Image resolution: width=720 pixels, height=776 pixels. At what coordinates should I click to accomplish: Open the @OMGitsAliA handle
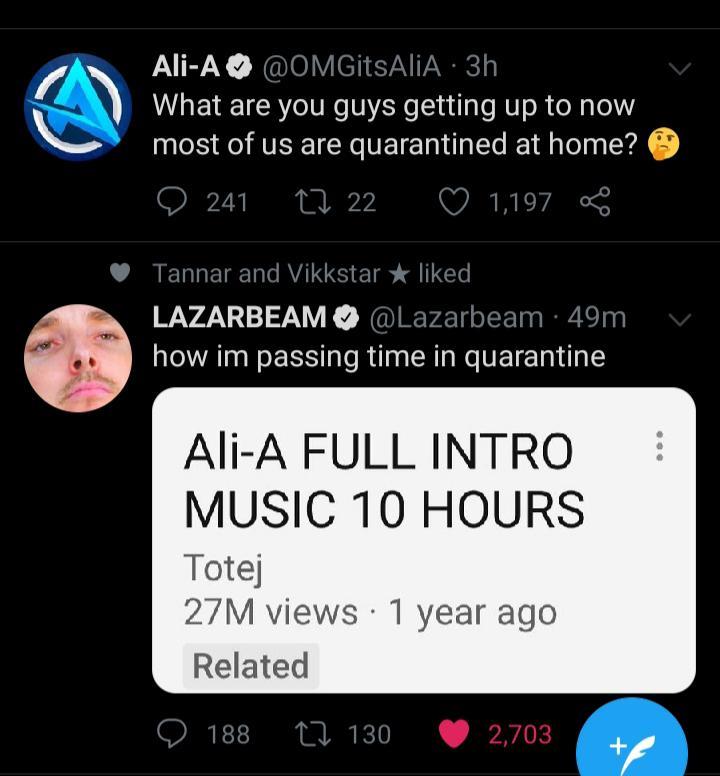tap(350, 67)
